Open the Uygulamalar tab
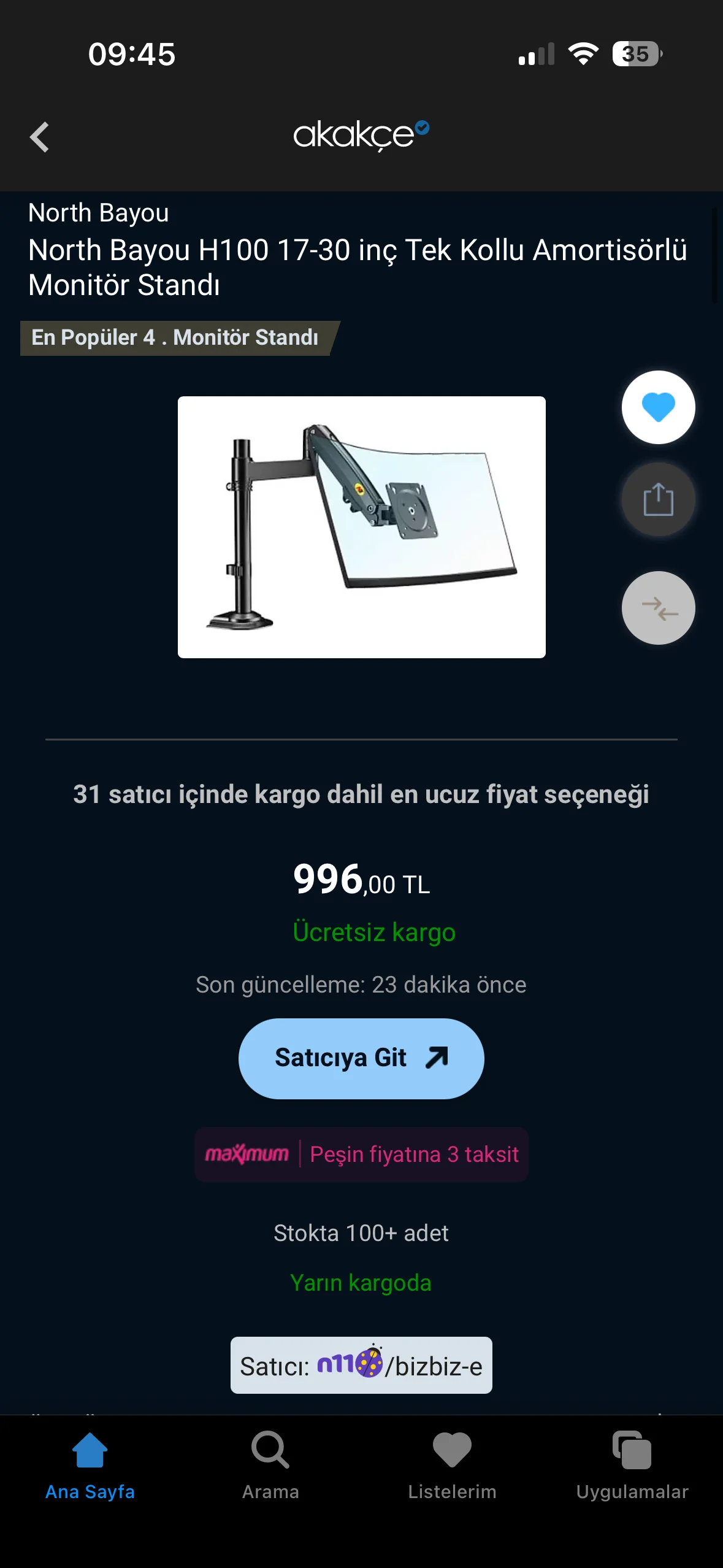 (x=632, y=1465)
